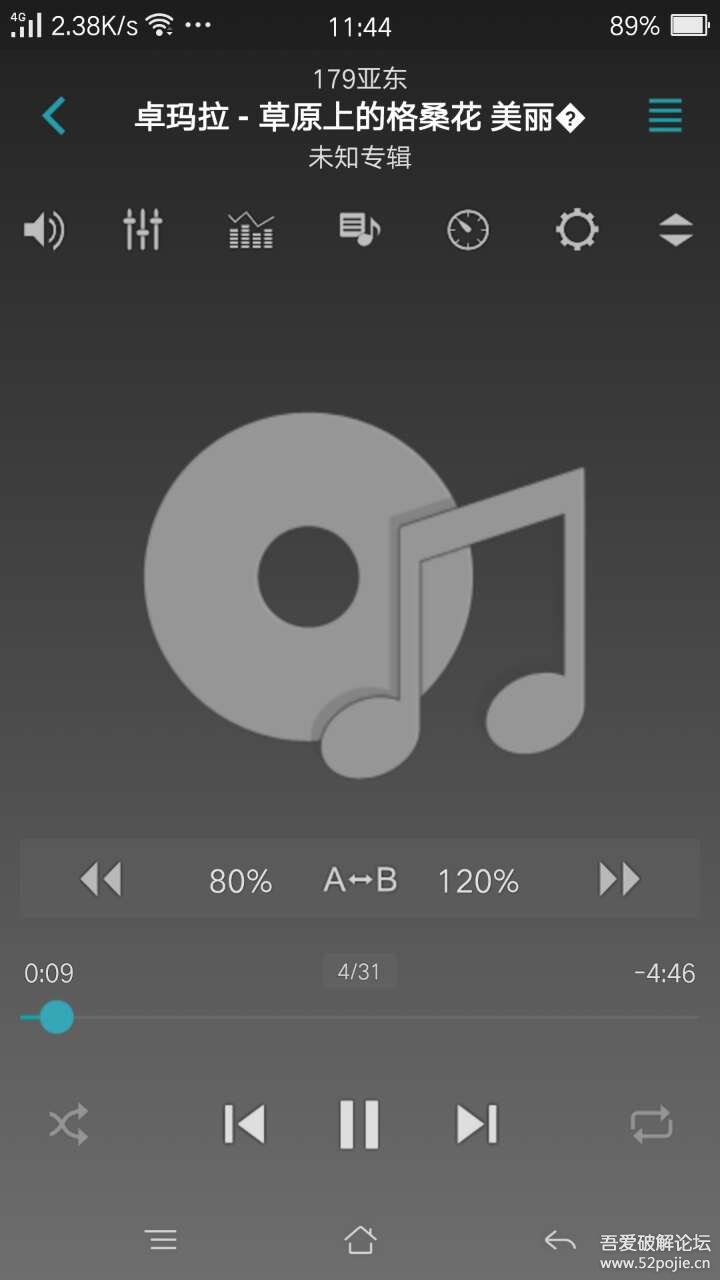Go back using the top arrow
Image resolution: width=720 pixels, height=1280 pixels.
tap(54, 116)
